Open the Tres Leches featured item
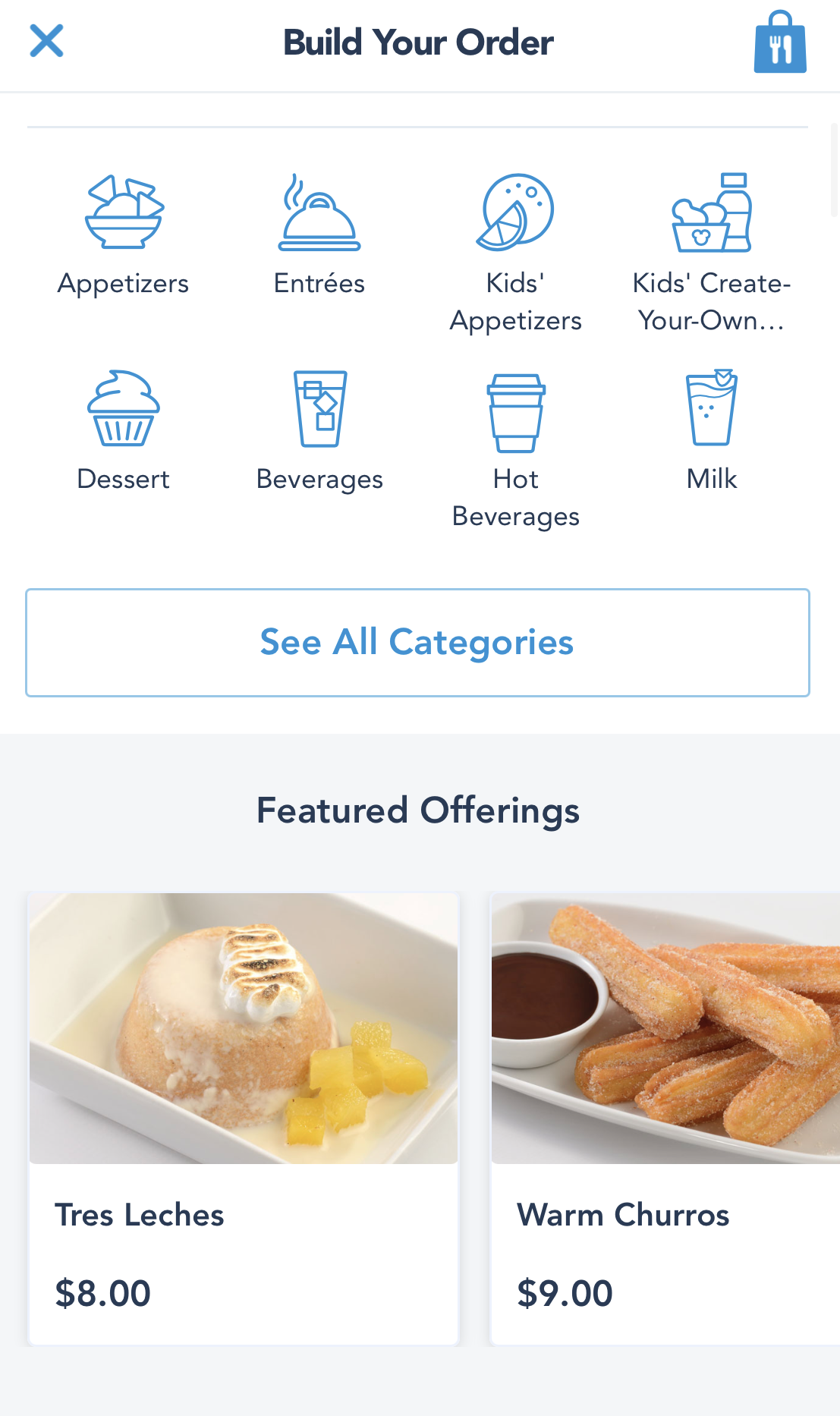Viewport: 840px width, 1416px height. tap(244, 1117)
